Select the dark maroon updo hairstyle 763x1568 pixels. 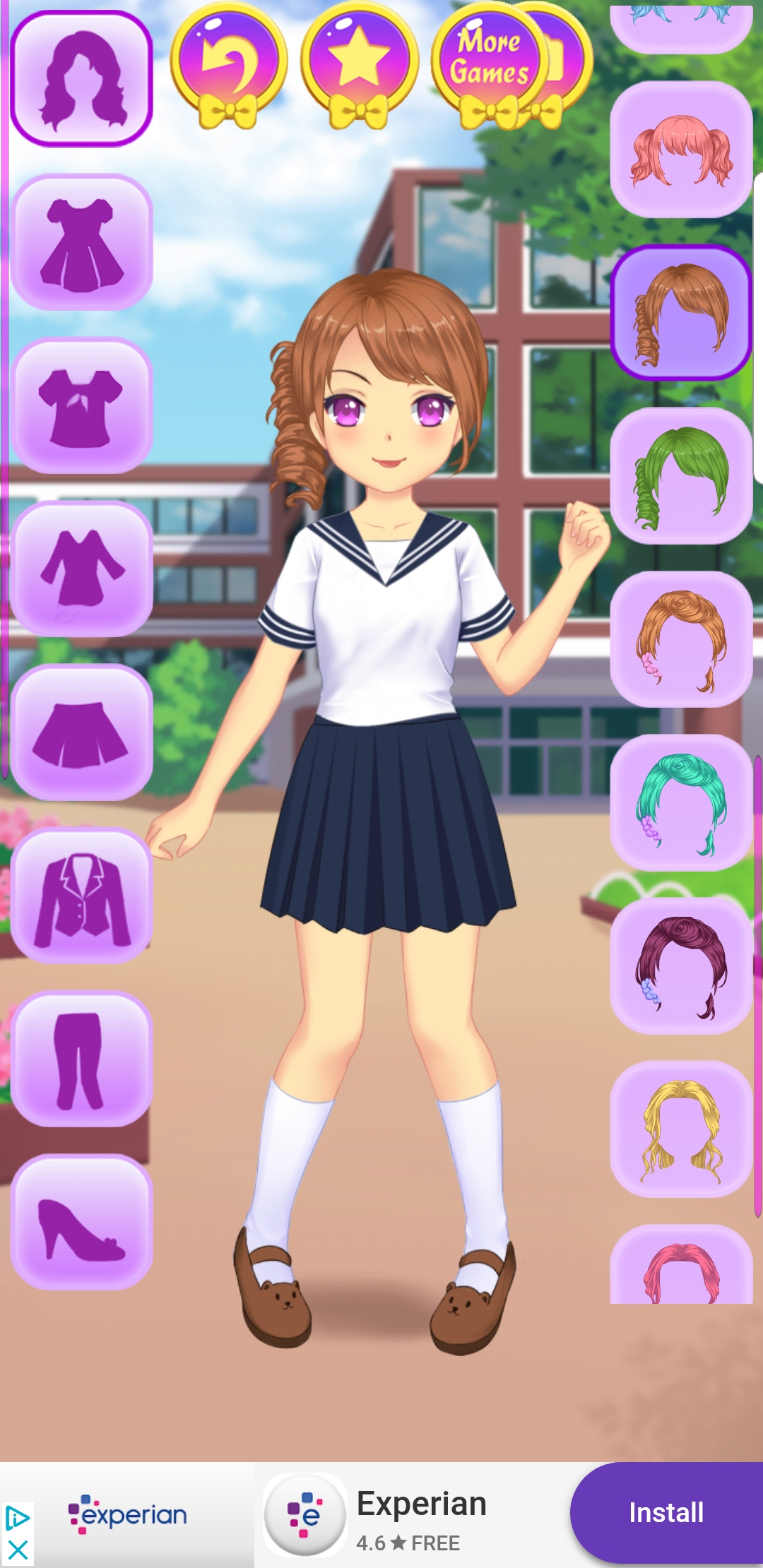tap(681, 965)
